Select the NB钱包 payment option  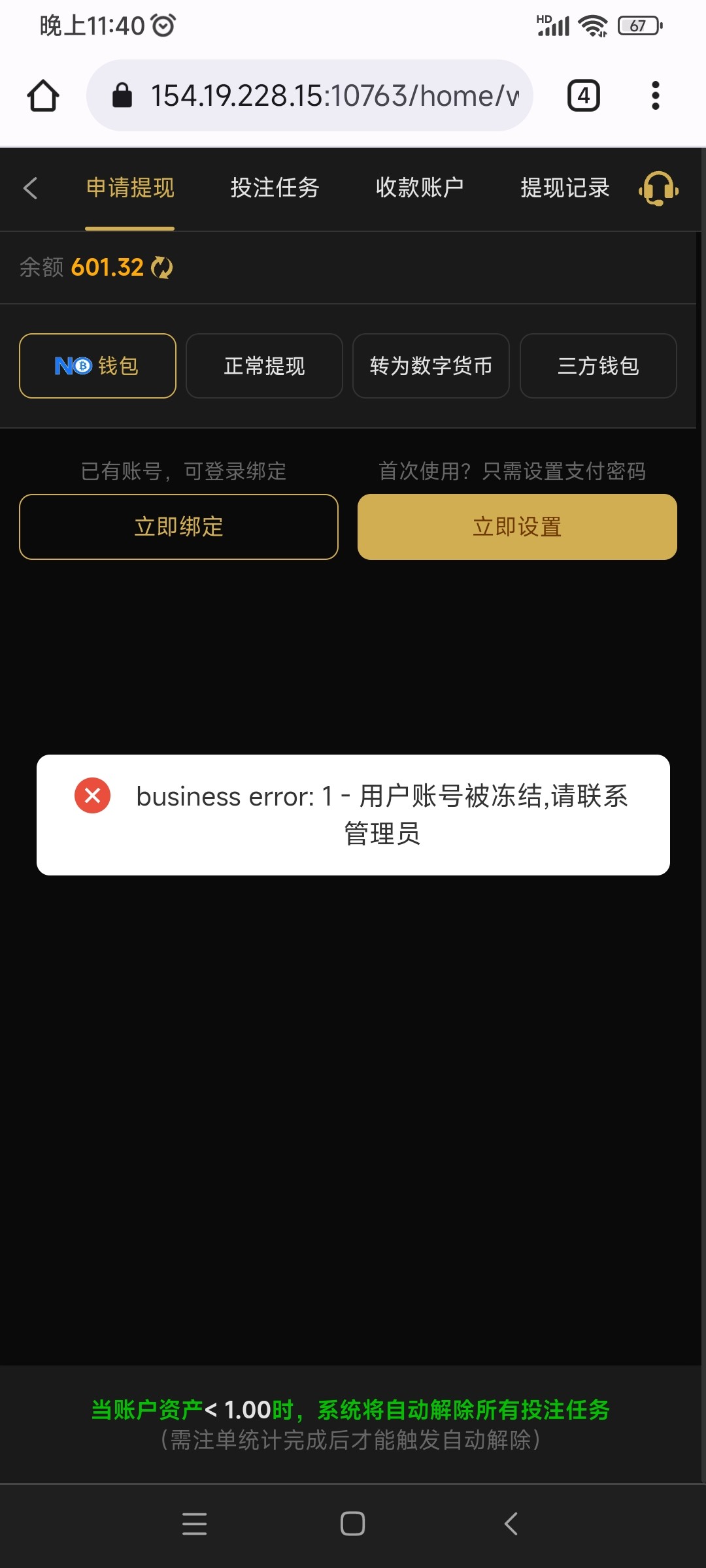tap(97, 366)
